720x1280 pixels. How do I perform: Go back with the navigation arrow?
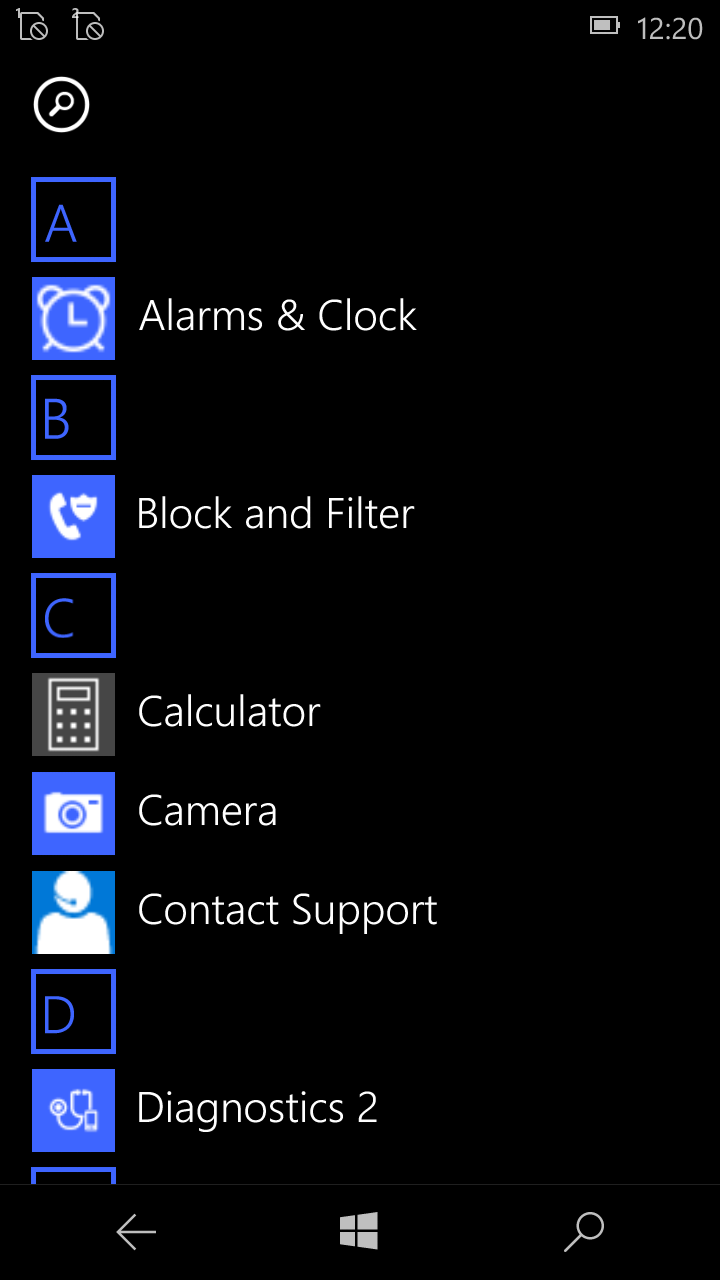pos(136,1232)
